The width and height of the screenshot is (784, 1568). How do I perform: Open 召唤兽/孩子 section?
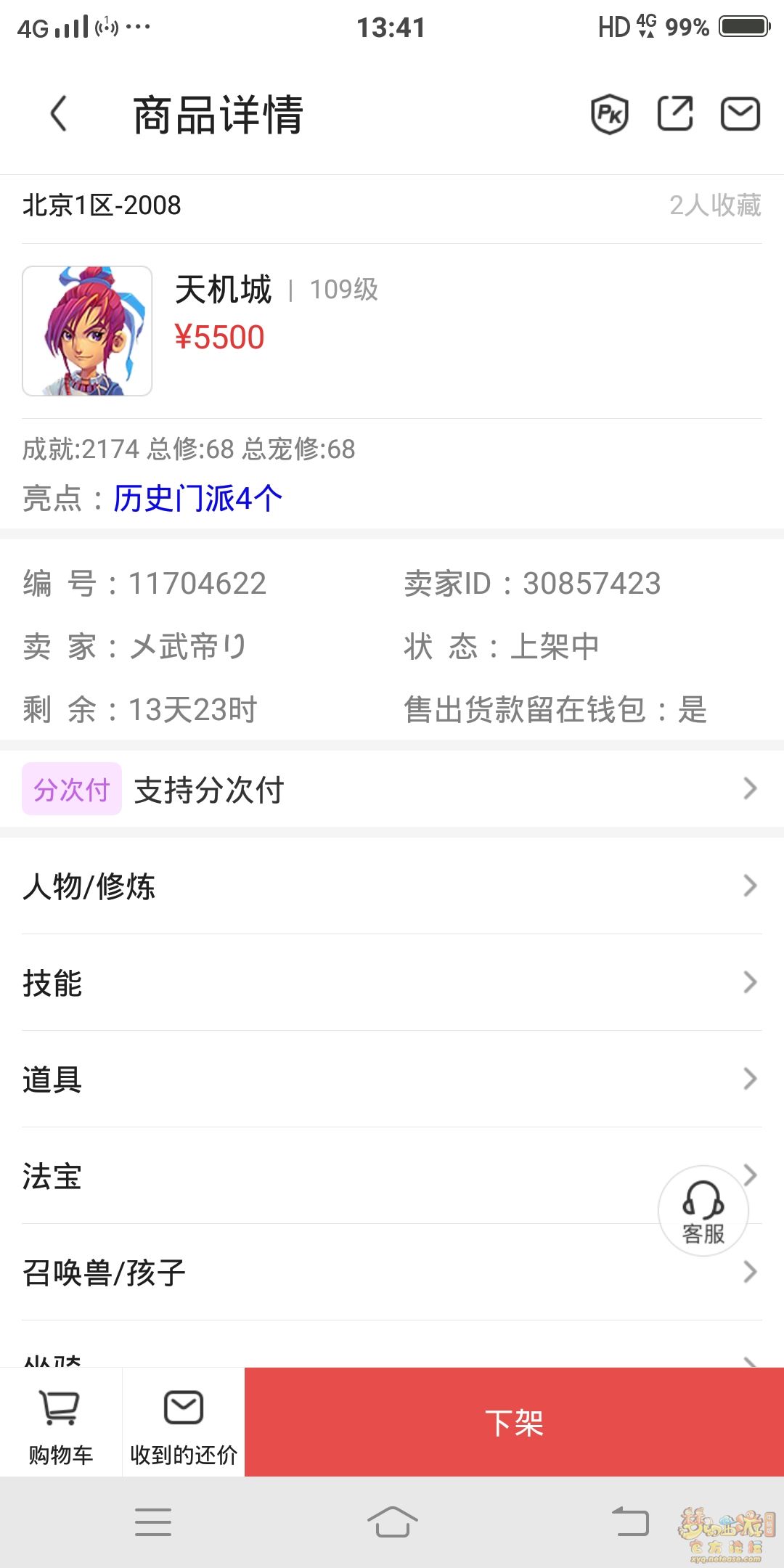pos(392,1272)
